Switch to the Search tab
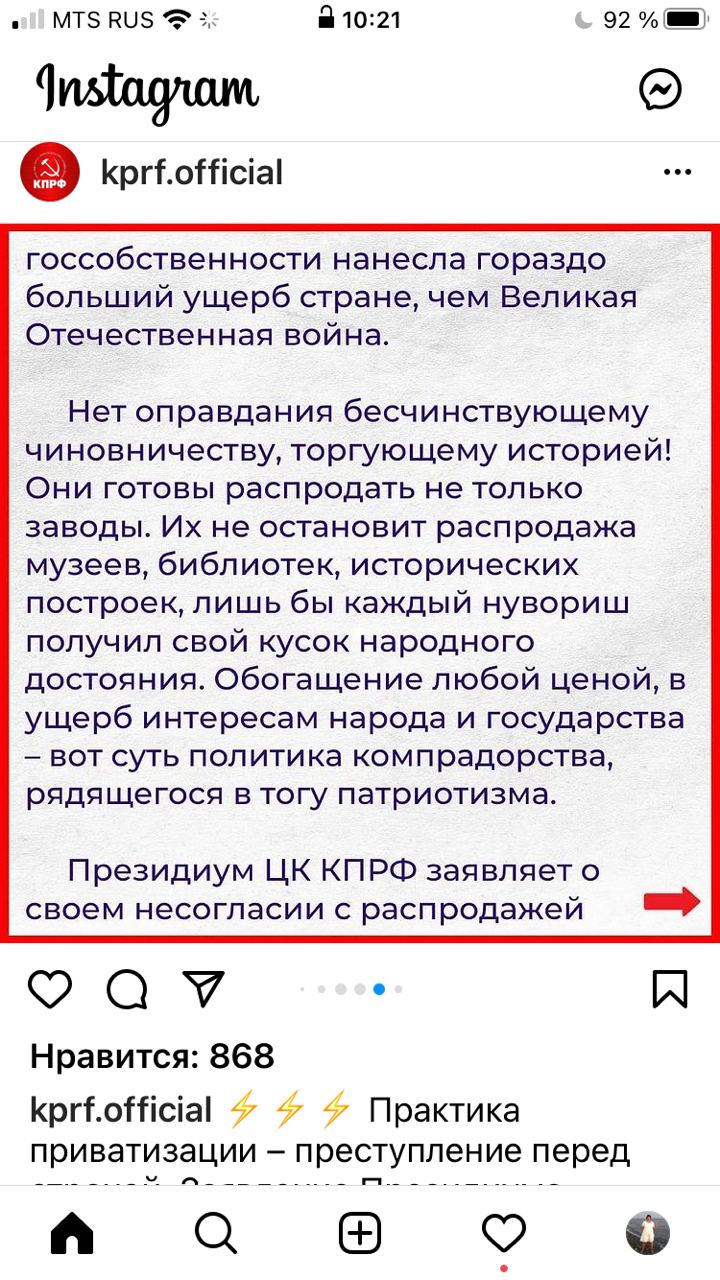Screen dimensions: 720x1280 215,1233
